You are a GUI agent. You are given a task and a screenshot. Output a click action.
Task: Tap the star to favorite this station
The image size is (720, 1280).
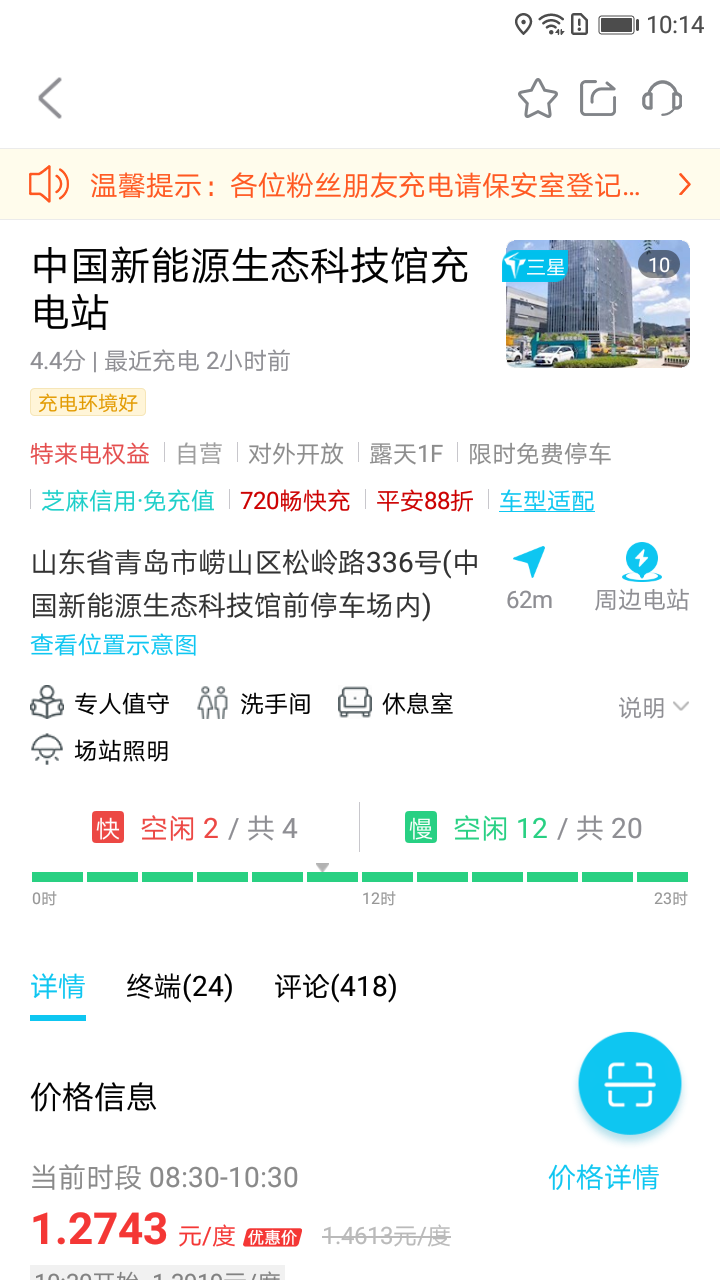(x=538, y=98)
